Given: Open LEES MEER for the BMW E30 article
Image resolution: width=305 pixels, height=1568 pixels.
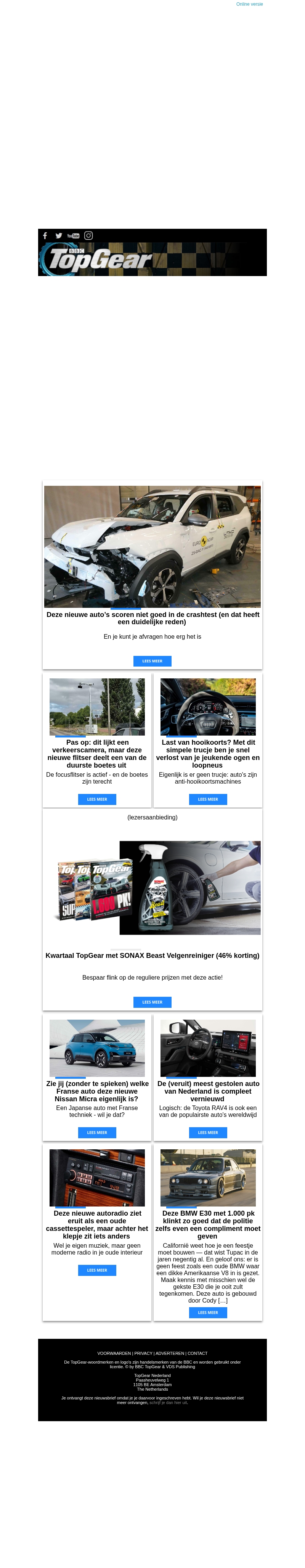Looking at the screenshot, I should tap(208, 1313).
